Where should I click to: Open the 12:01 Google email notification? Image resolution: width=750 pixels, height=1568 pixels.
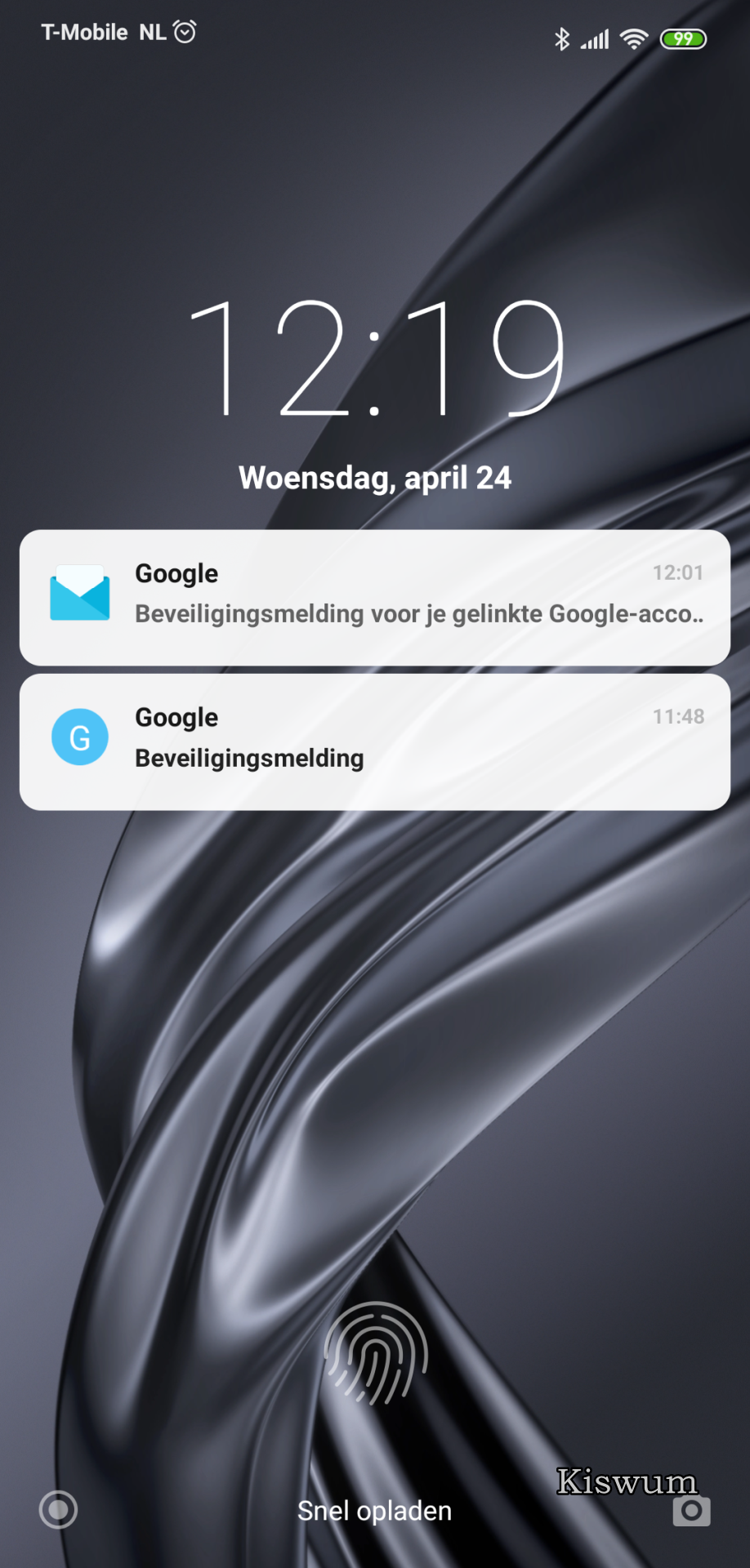[375, 598]
